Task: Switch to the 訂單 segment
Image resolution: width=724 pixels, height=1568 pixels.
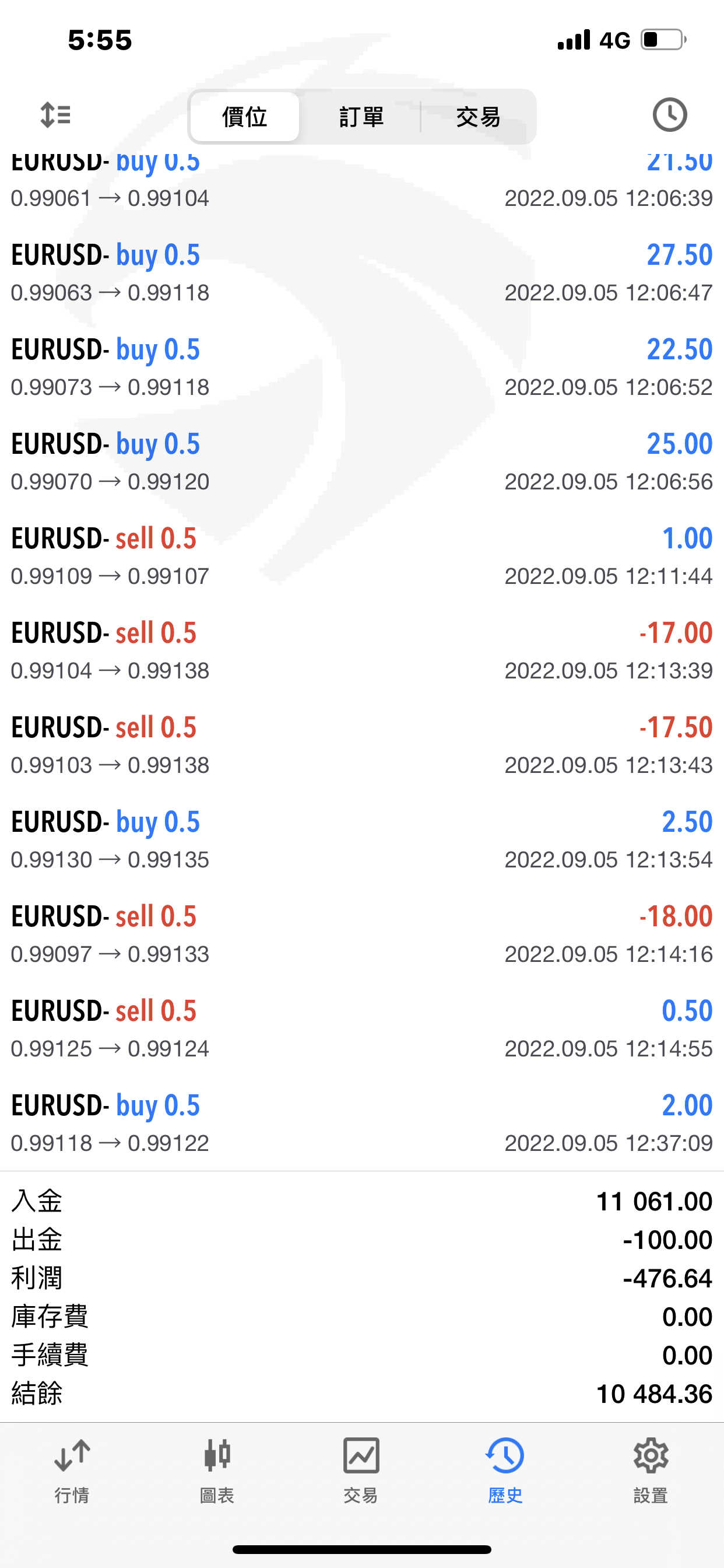Action: 361,116
